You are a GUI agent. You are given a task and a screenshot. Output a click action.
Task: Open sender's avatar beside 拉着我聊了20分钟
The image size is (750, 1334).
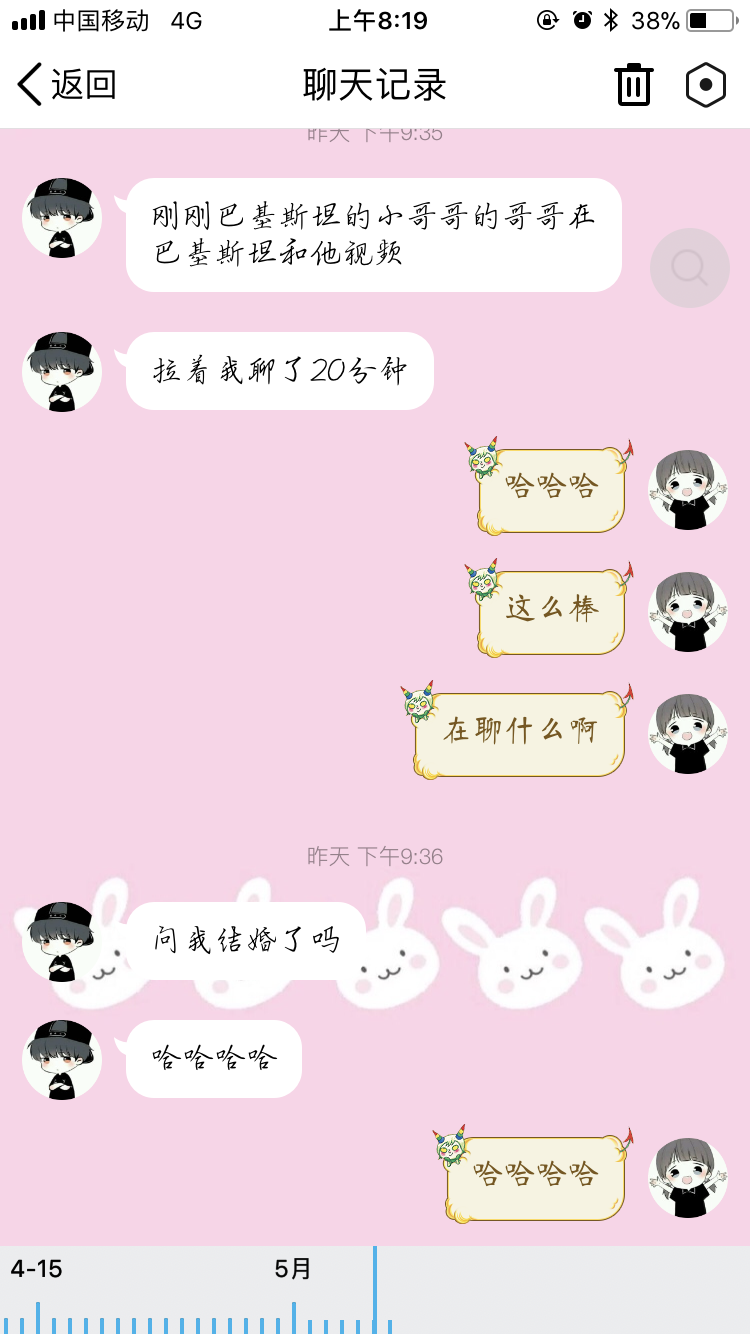pos(62,371)
